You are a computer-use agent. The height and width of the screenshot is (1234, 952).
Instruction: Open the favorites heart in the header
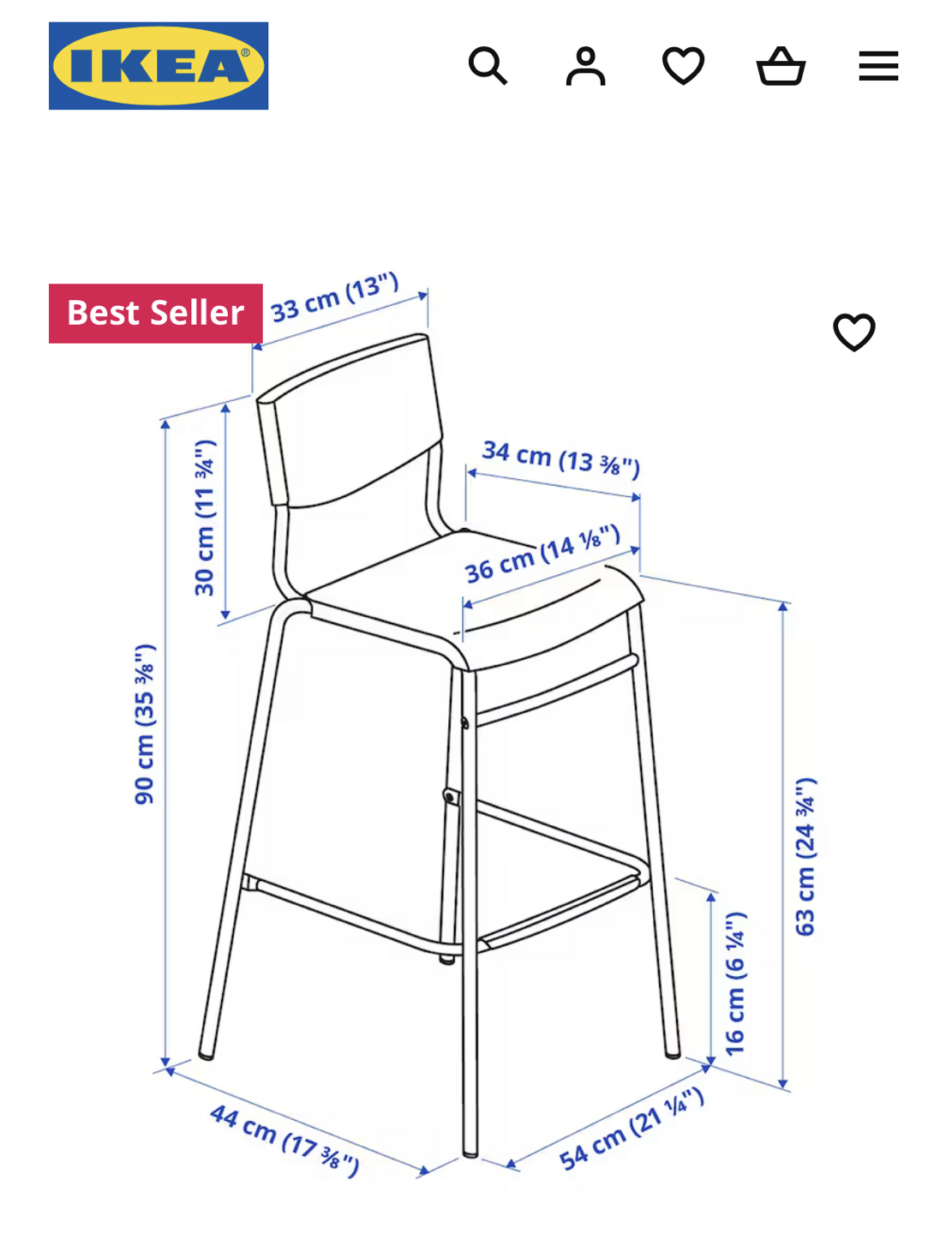point(683,66)
